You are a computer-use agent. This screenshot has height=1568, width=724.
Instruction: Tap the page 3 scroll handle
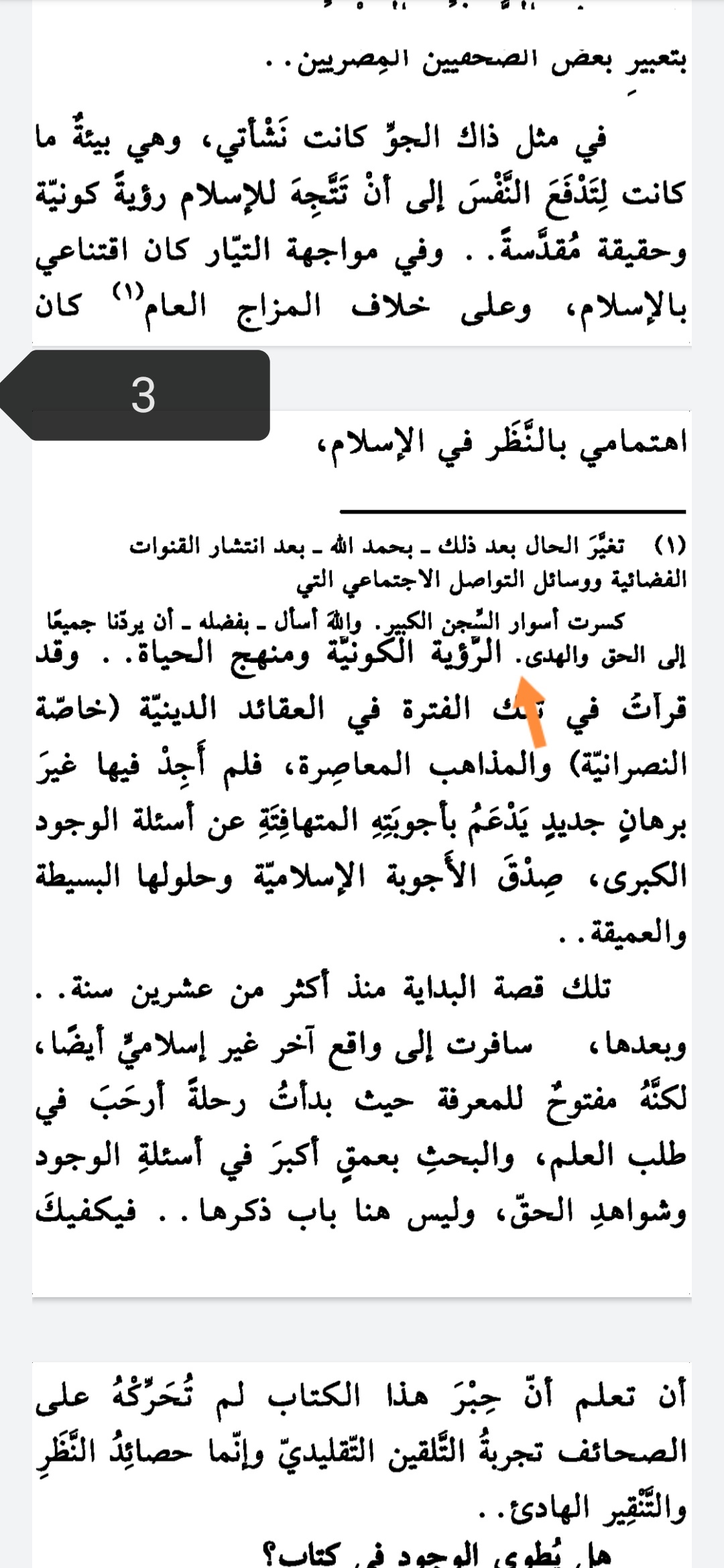click(142, 395)
